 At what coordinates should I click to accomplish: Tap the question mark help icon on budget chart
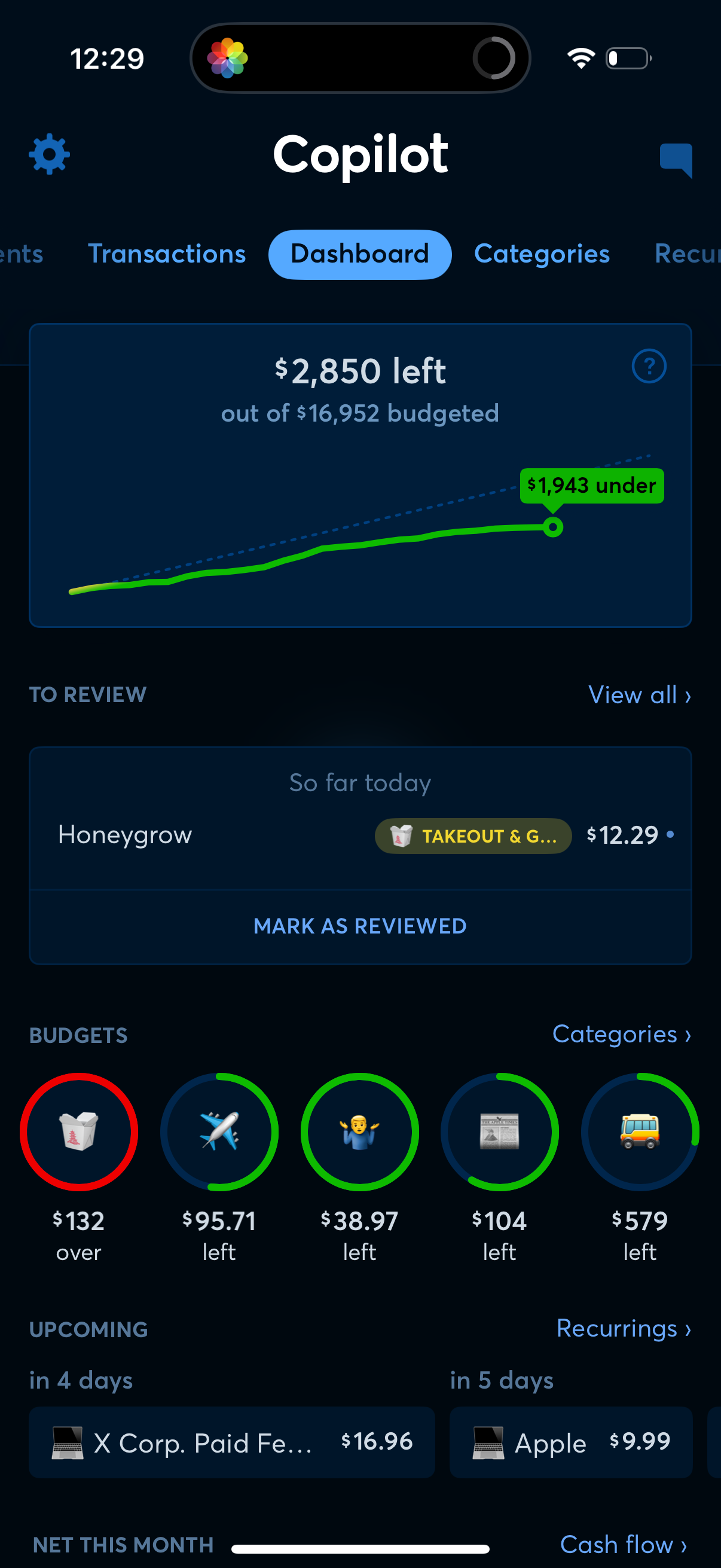tap(649, 367)
